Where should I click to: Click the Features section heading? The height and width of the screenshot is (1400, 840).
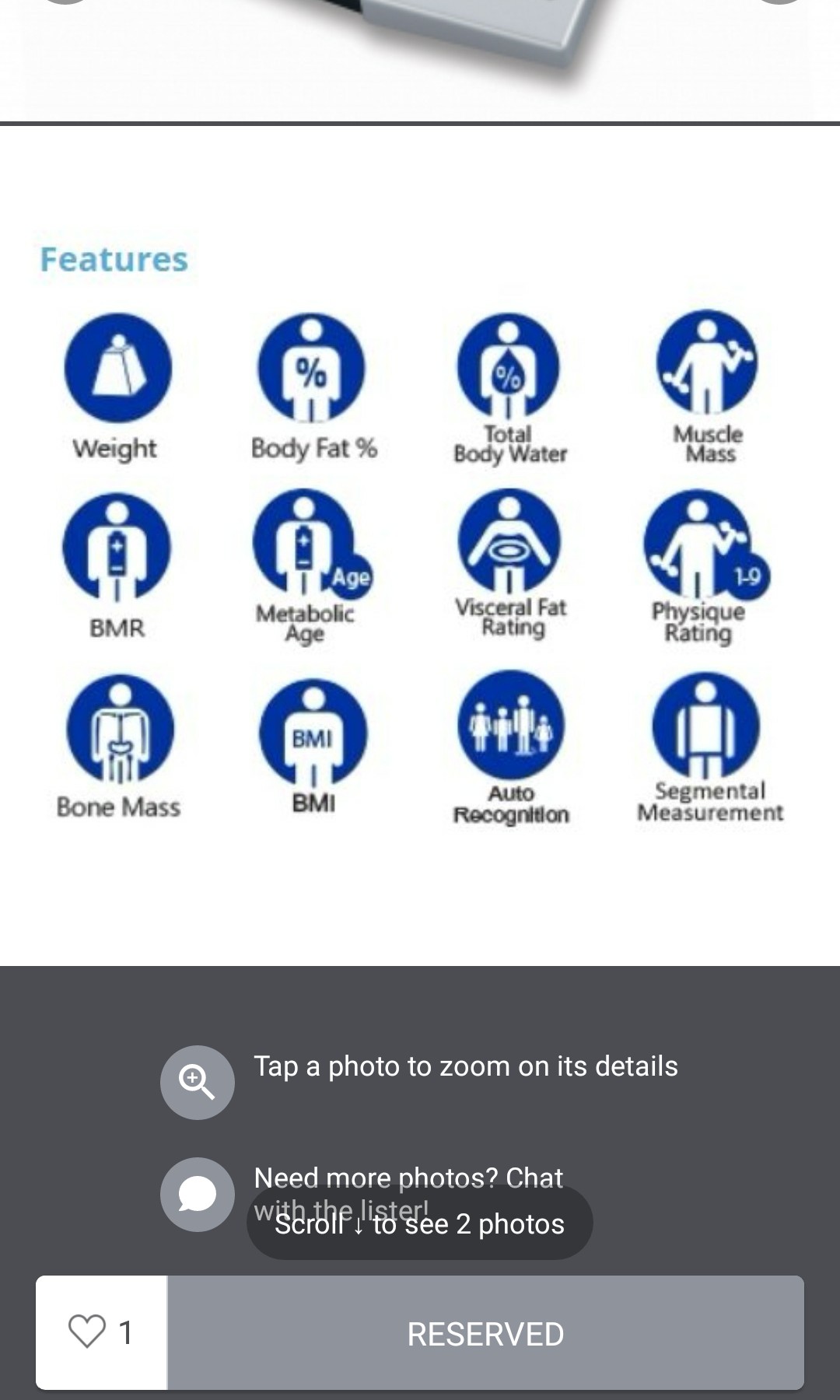[x=114, y=259]
